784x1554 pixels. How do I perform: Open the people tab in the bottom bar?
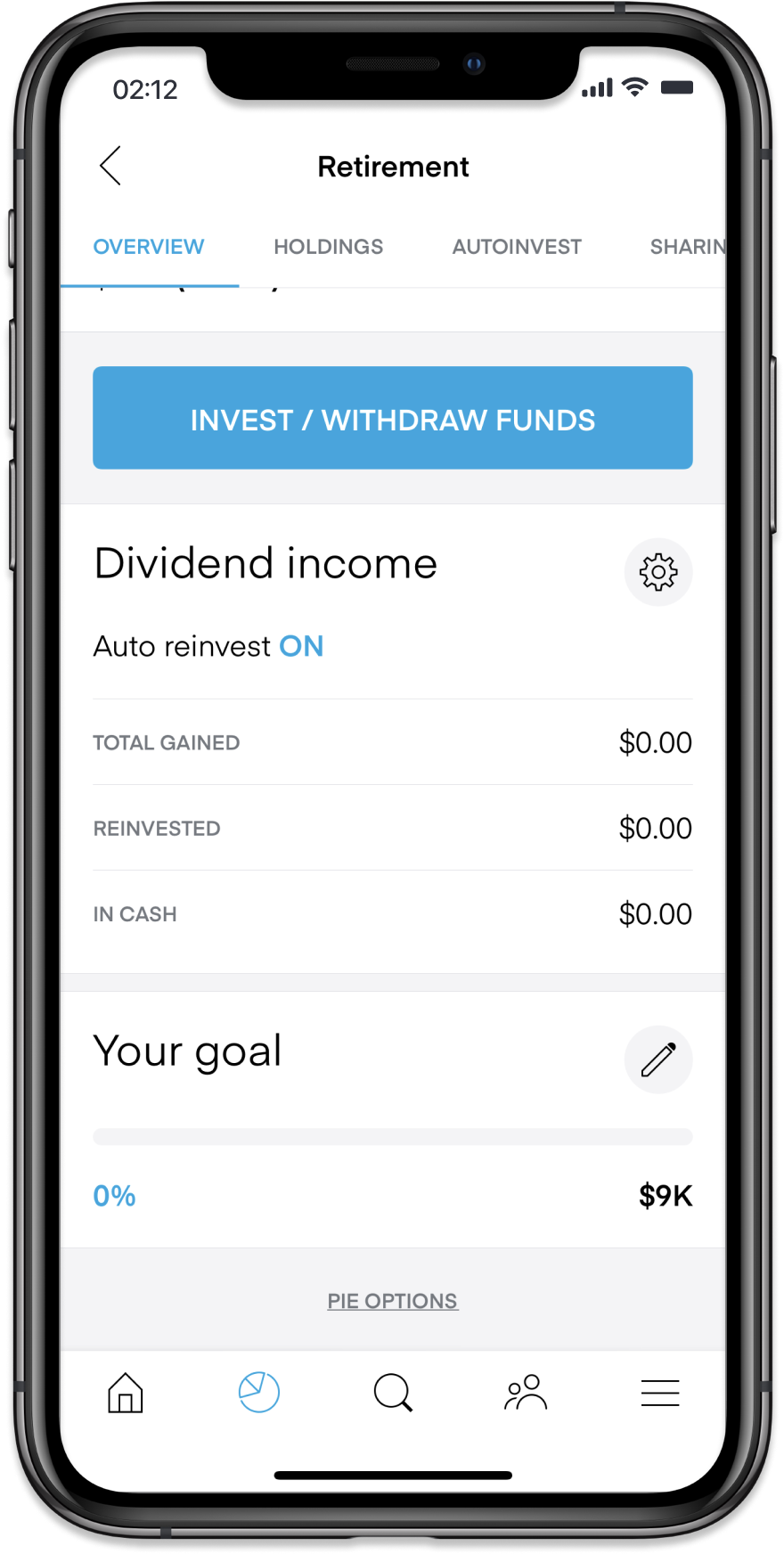click(x=526, y=1392)
